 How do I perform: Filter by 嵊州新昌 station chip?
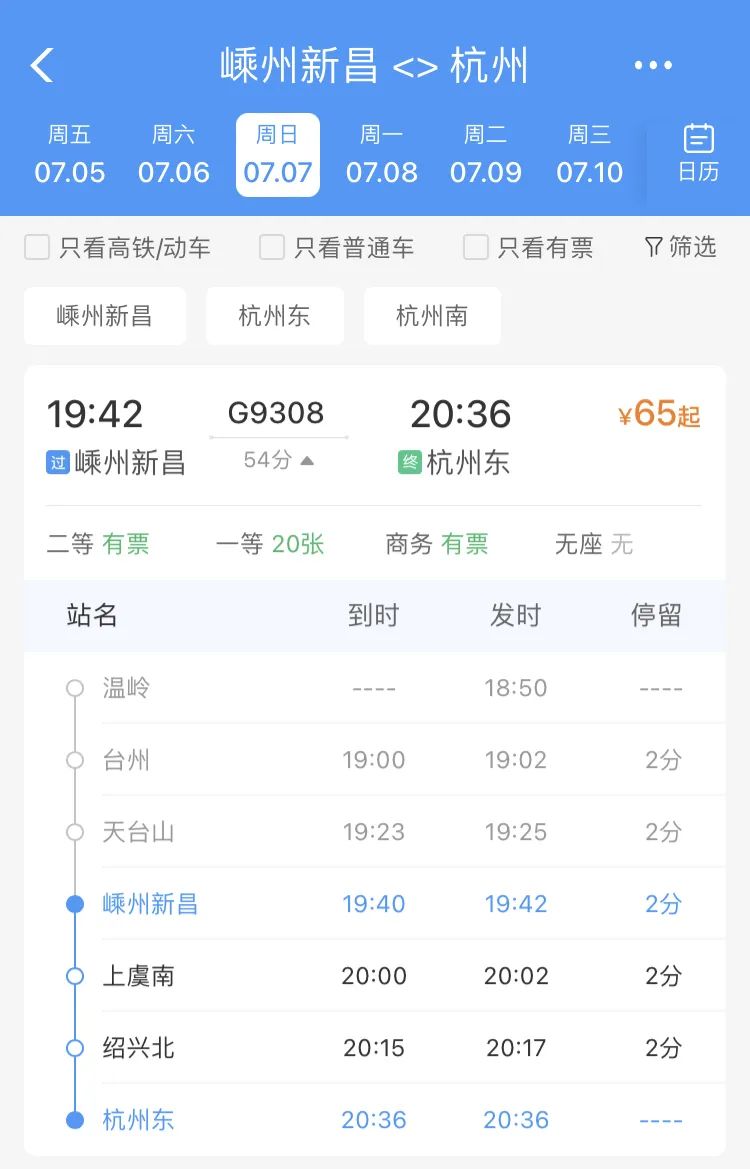(105, 316)
